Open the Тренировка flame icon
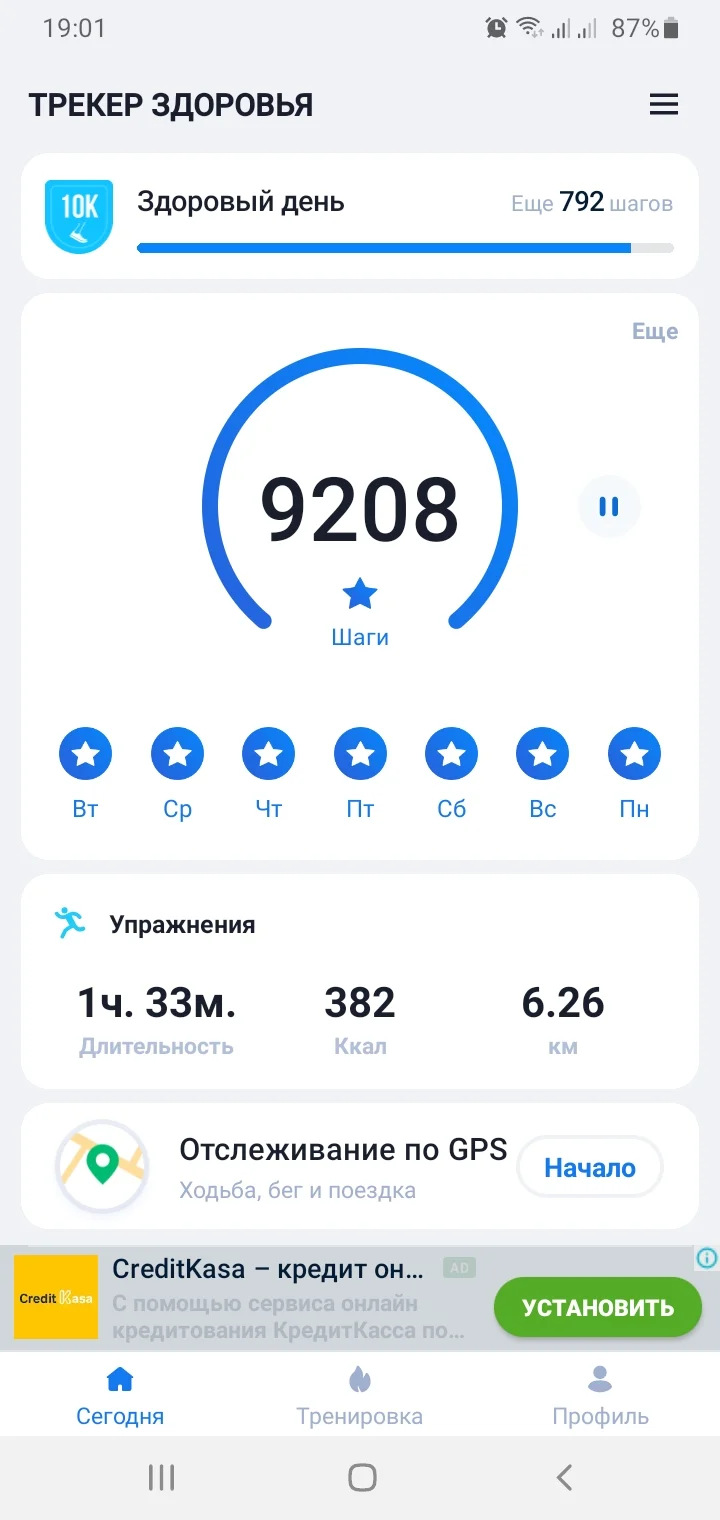 (x=360, y=1378)
